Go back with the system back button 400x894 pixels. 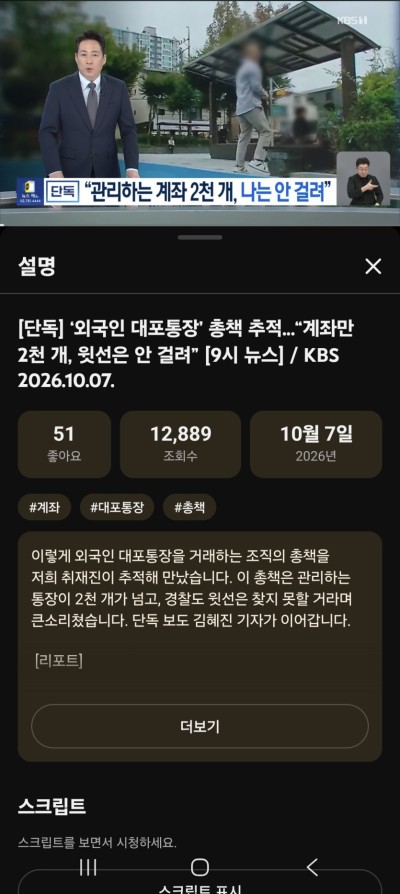(x=312, y=867)
